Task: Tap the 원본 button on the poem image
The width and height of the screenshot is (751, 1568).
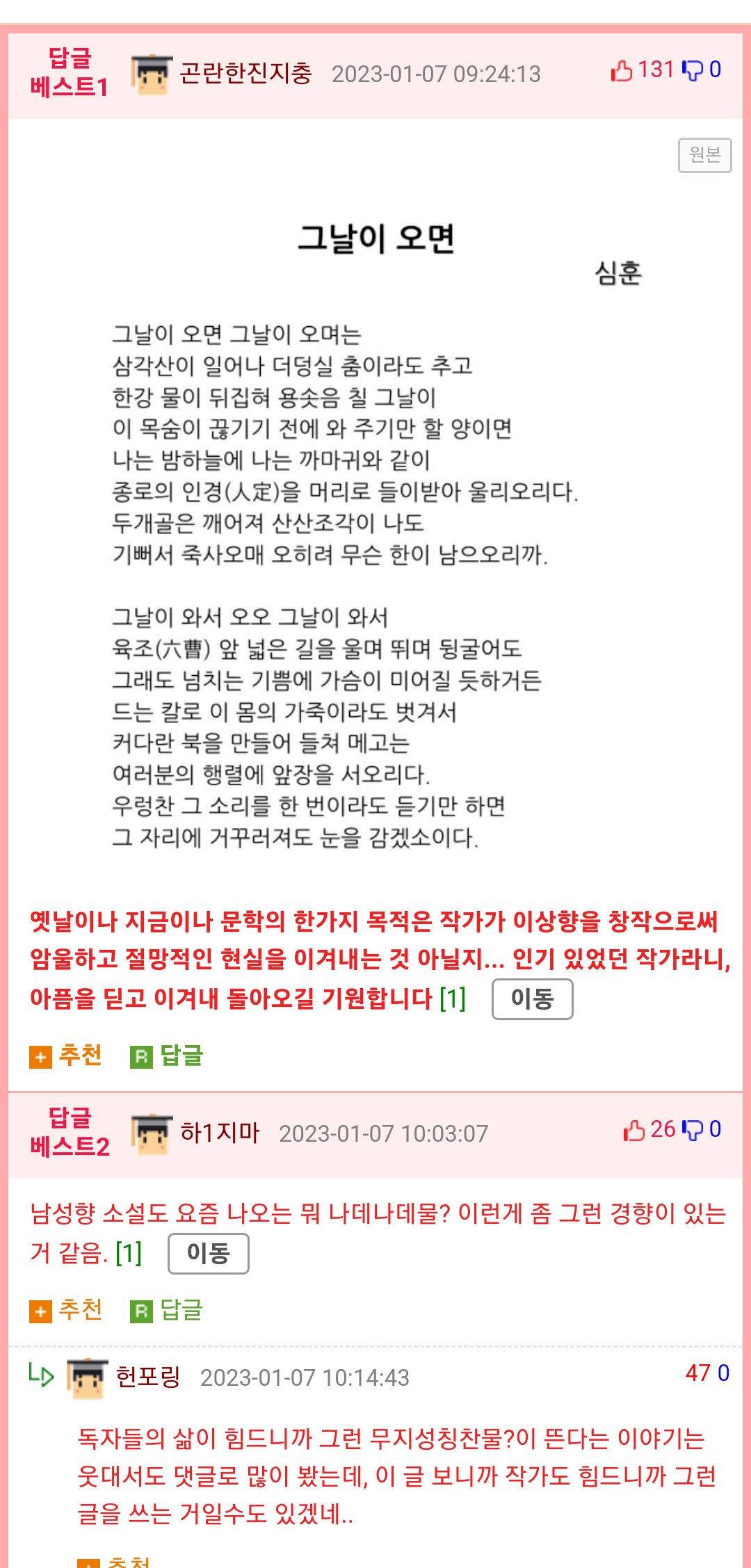Action: [x=704, y=155]
